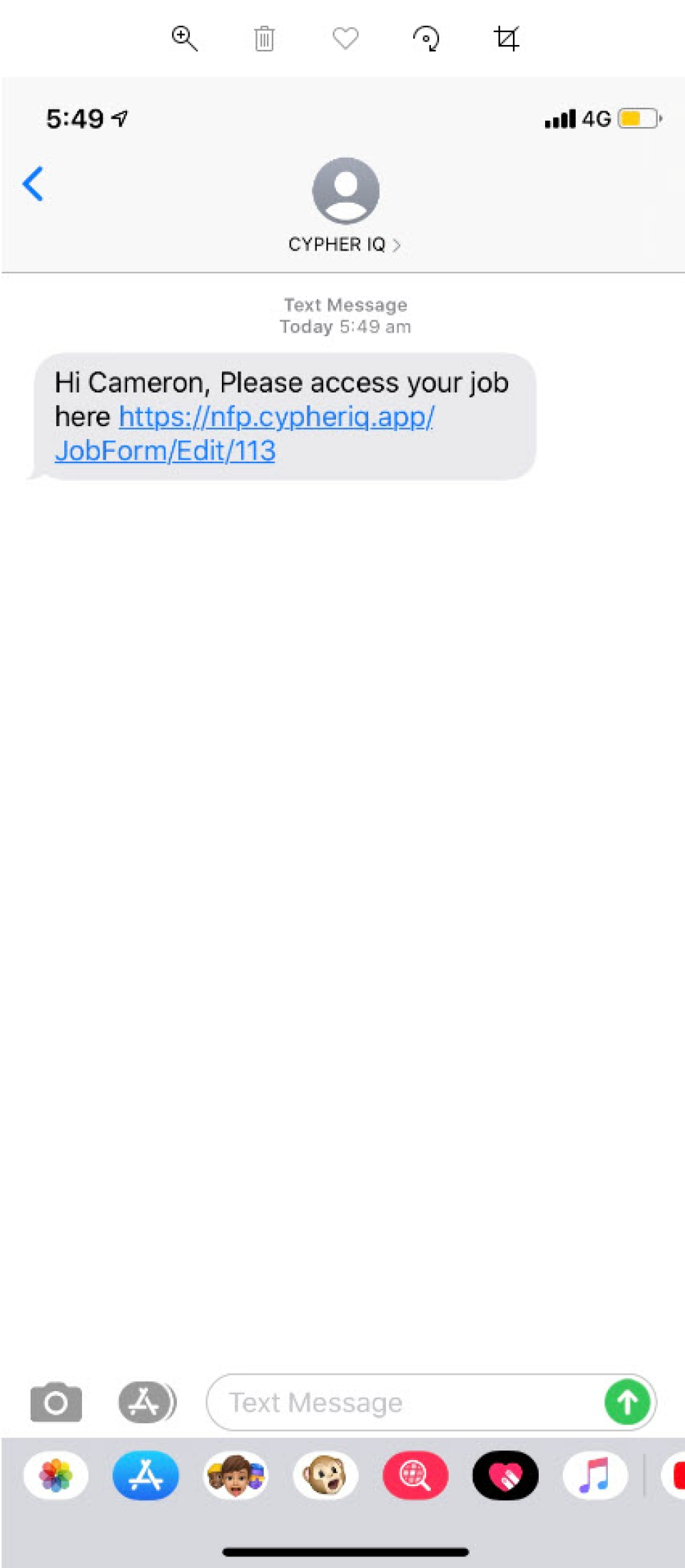Open the images search app in the drawer
This screenshot has height=1568, width=685.
click(415, 1475)
